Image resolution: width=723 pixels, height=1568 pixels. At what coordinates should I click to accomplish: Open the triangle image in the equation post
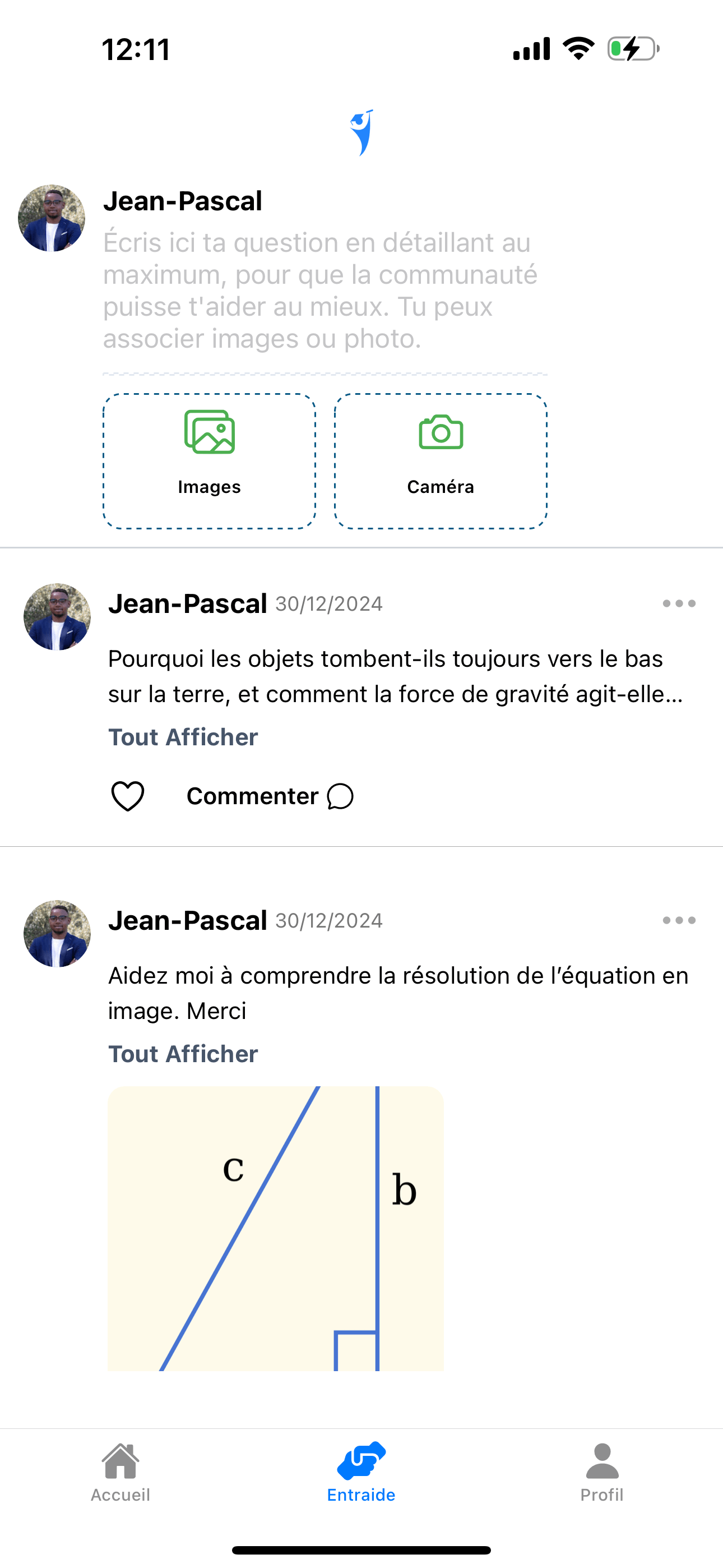click(x=276, y=1228)
